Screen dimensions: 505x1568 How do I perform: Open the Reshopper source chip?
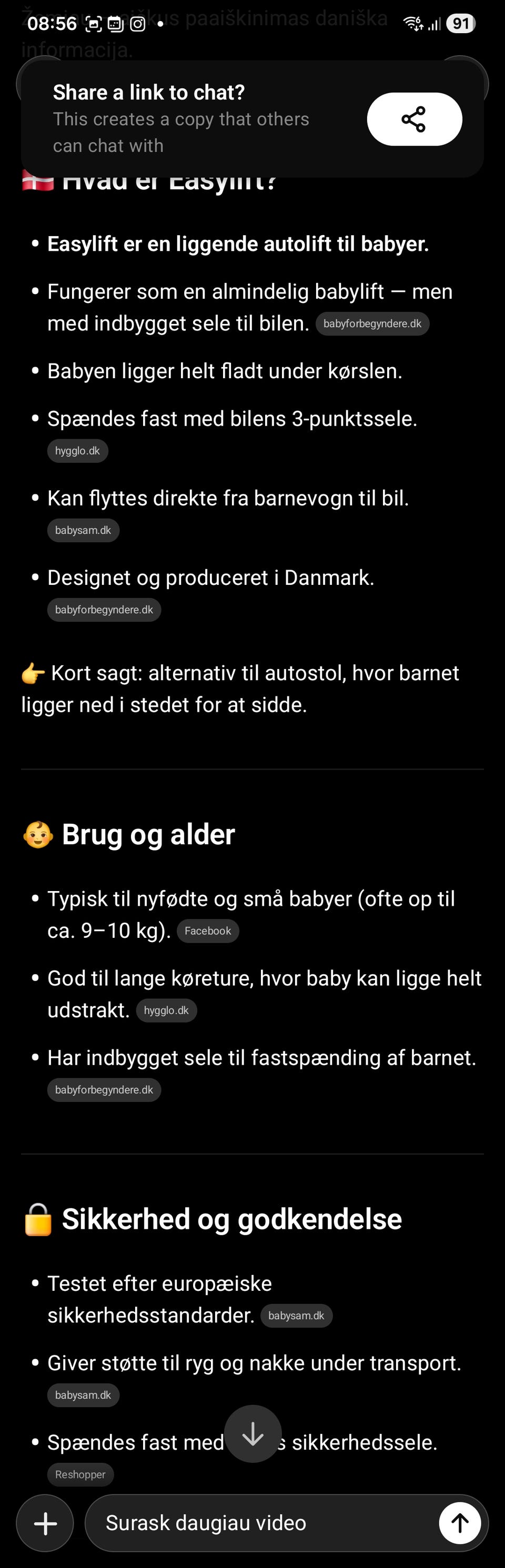coord(80,1474)
